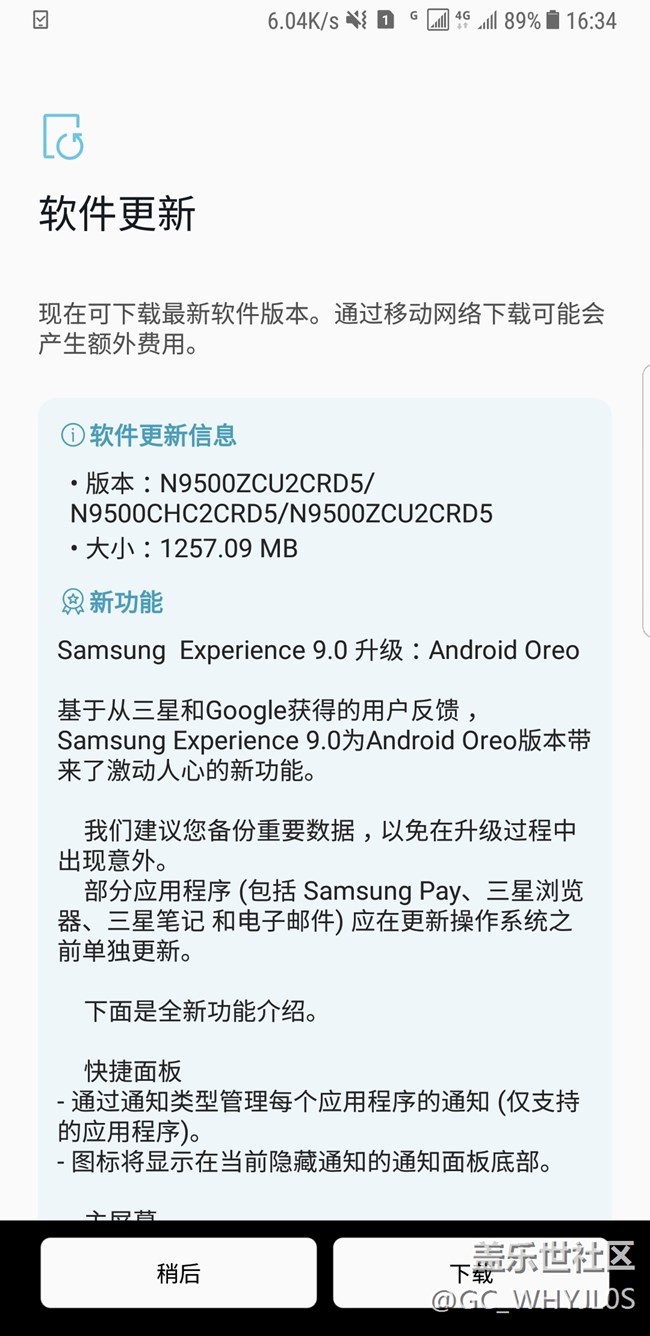The width and height of the screenshot is (650, 1336).
Task: Tap 稍后 to postpone the update
Action: point(179,1273)
